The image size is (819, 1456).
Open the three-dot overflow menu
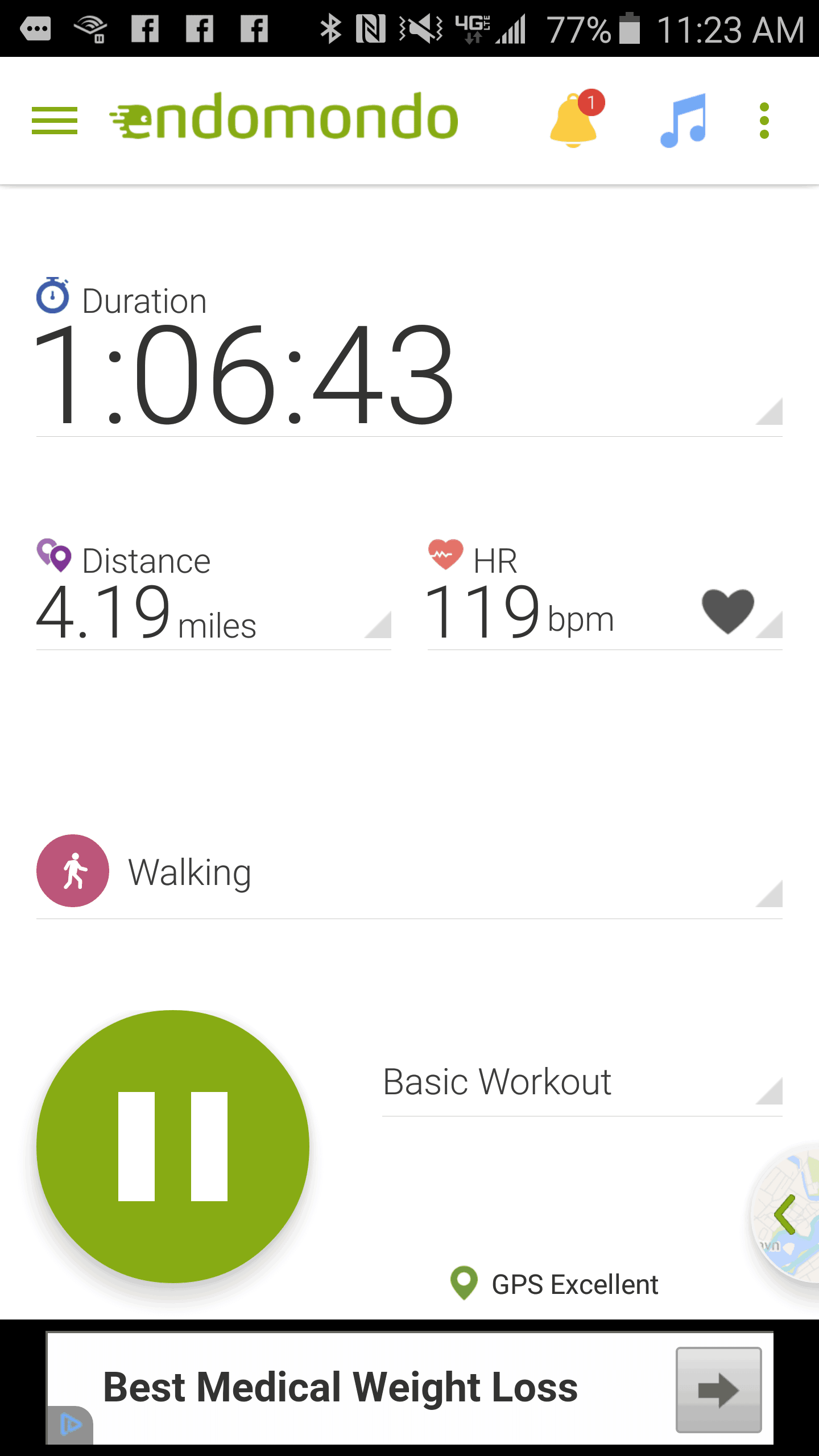[x=764, y=121]
